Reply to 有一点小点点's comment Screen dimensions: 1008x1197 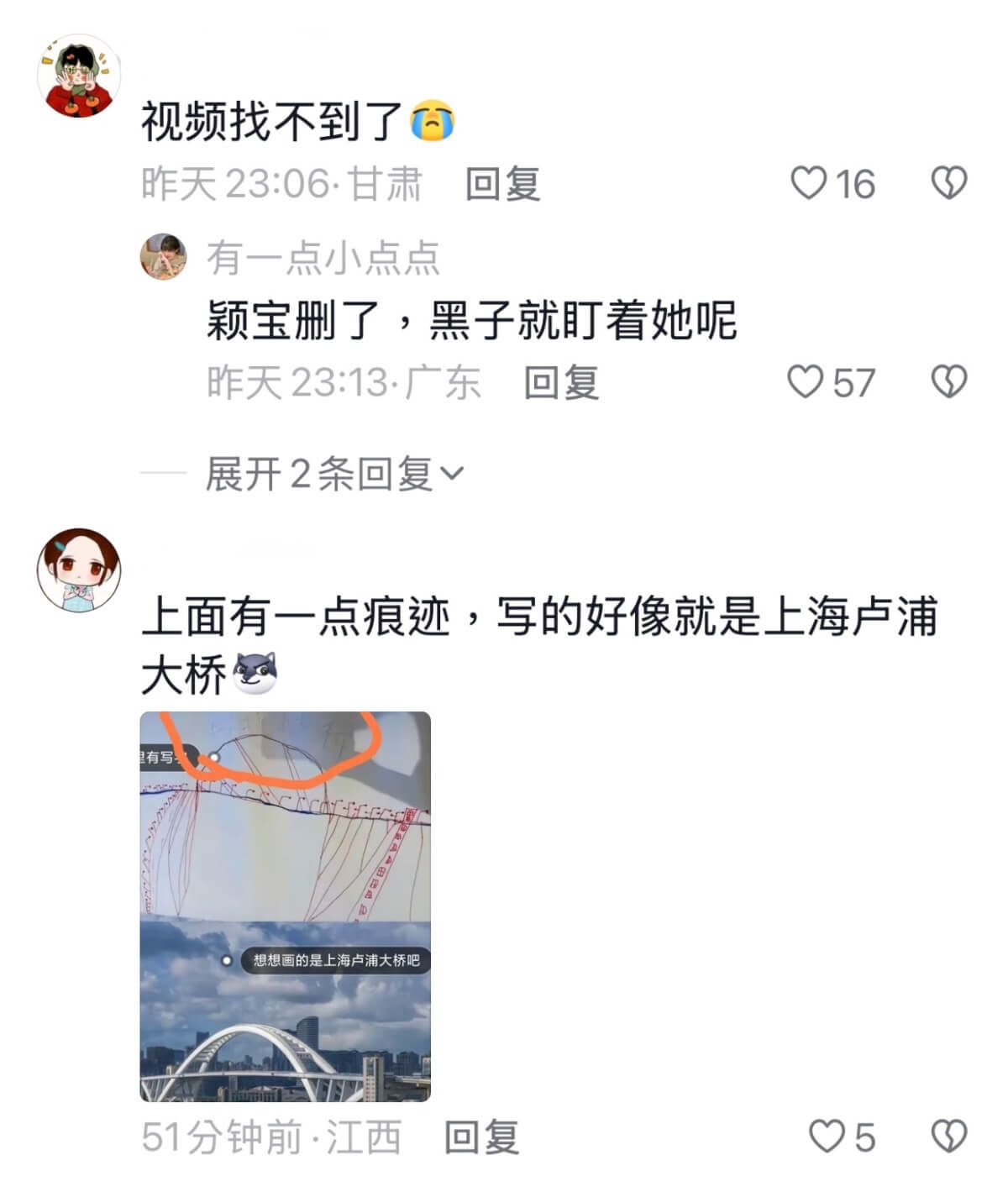click(561, 383)
